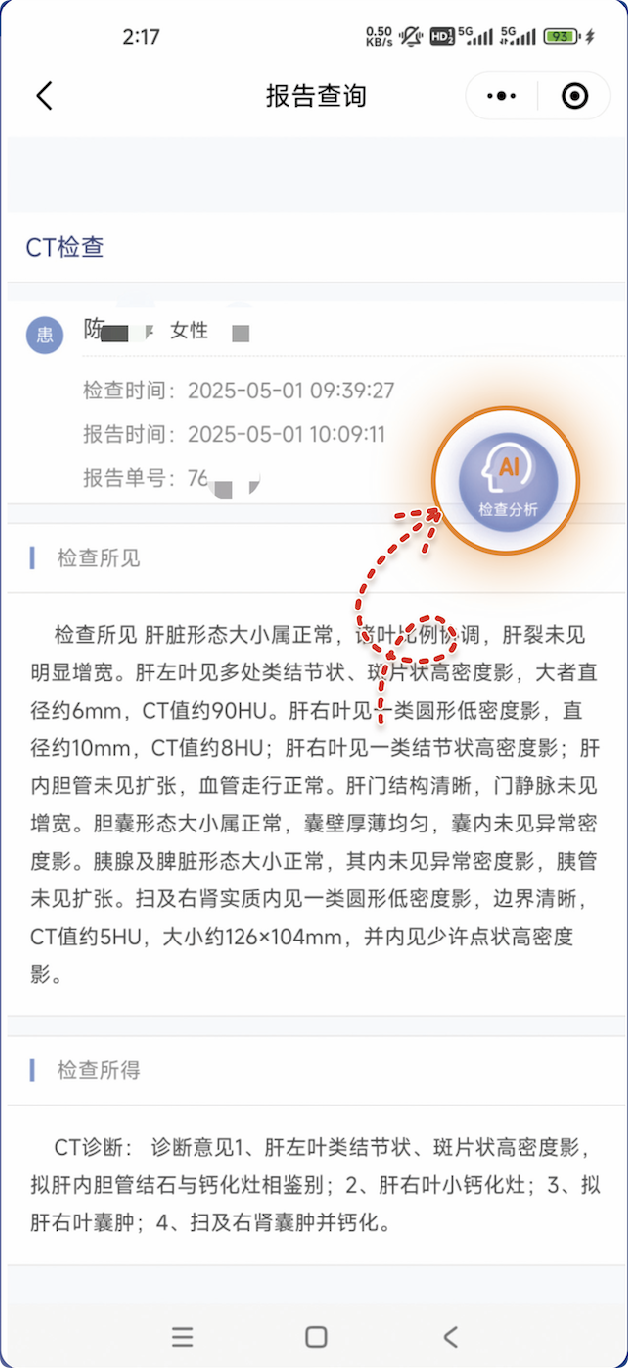Open the AI 检查分析 floating button

(x=507, y=483)
